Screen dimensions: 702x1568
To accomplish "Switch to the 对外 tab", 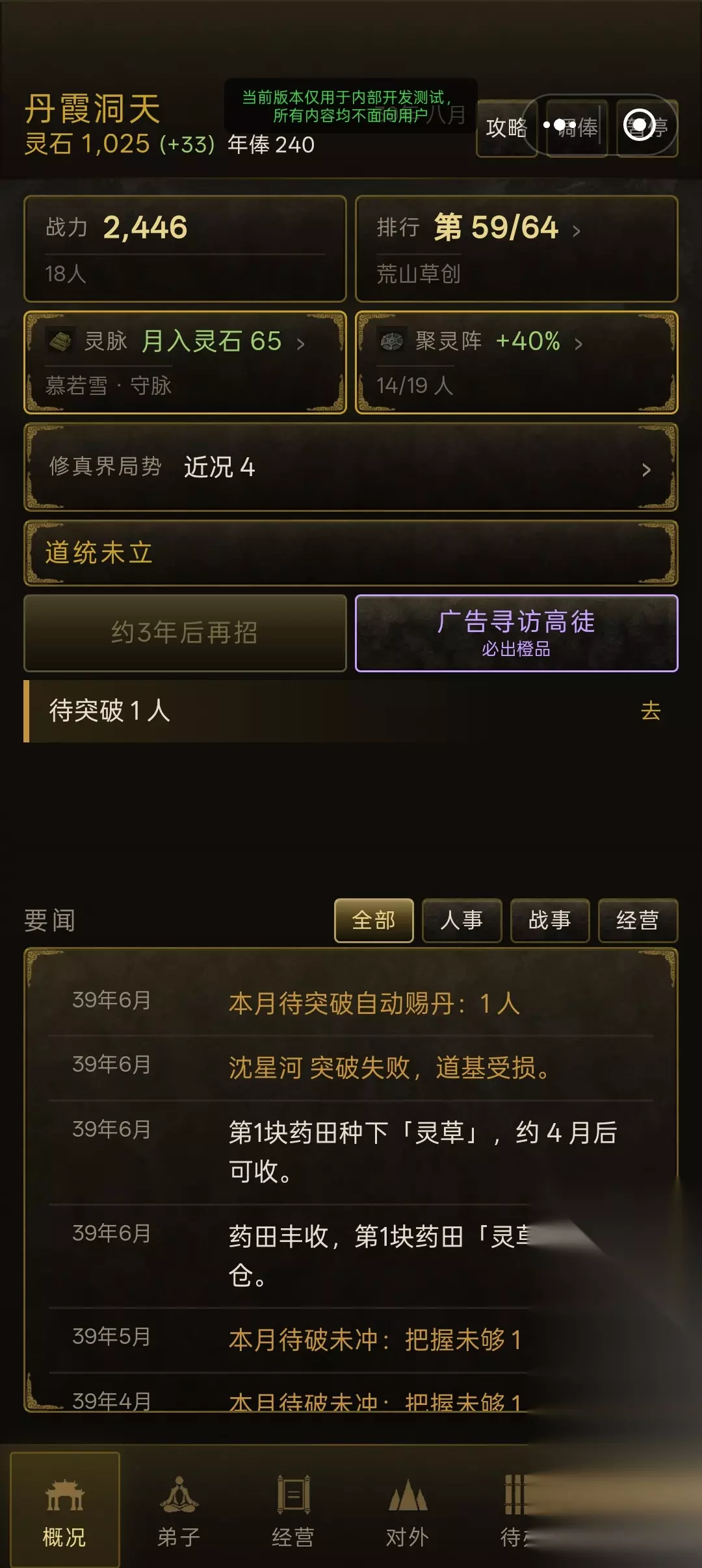I will pos(408,1511).
